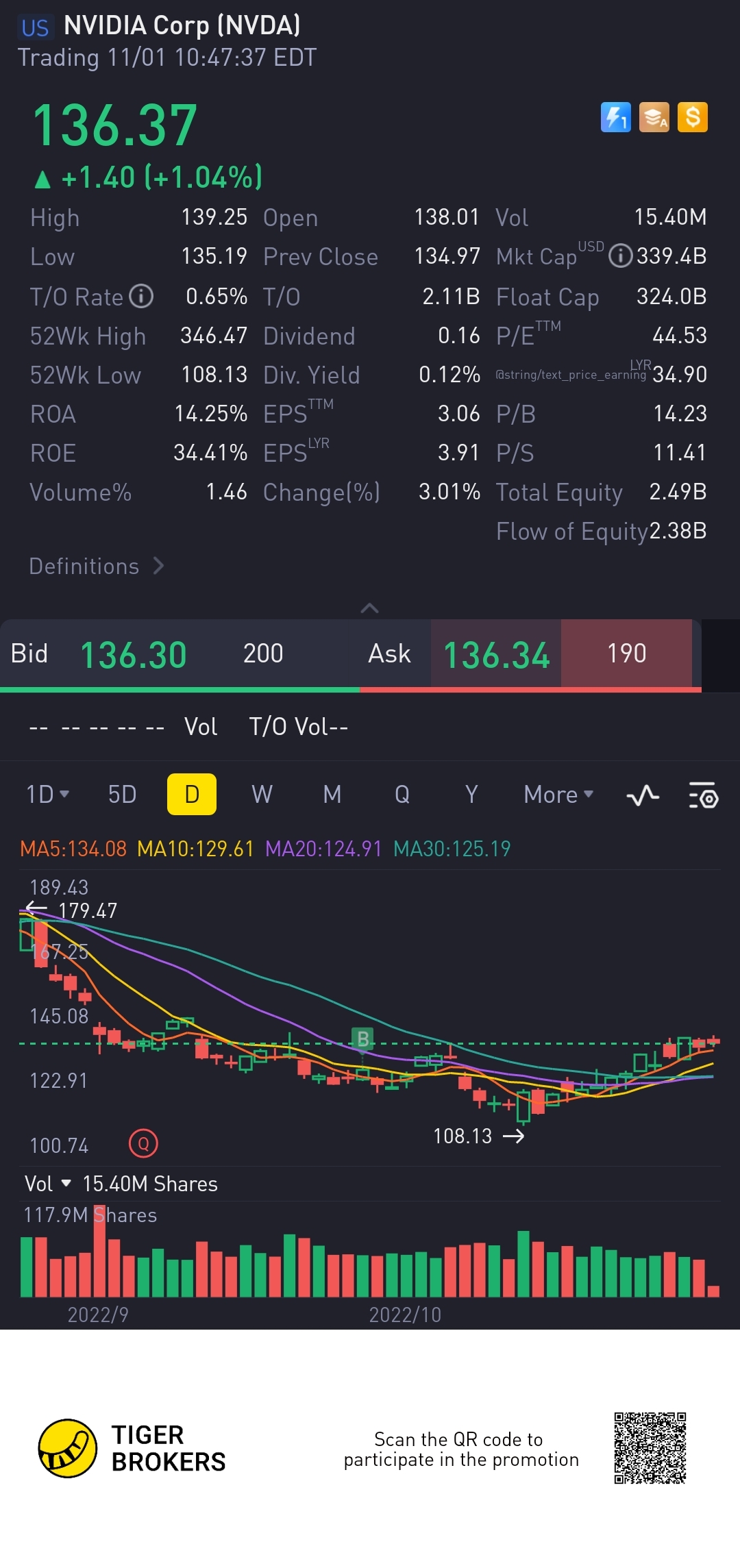The width and height of the screenshot is (740, 1568).
Task: Open the 1D timeframe dropdown
Action: (x=47, y=795)
